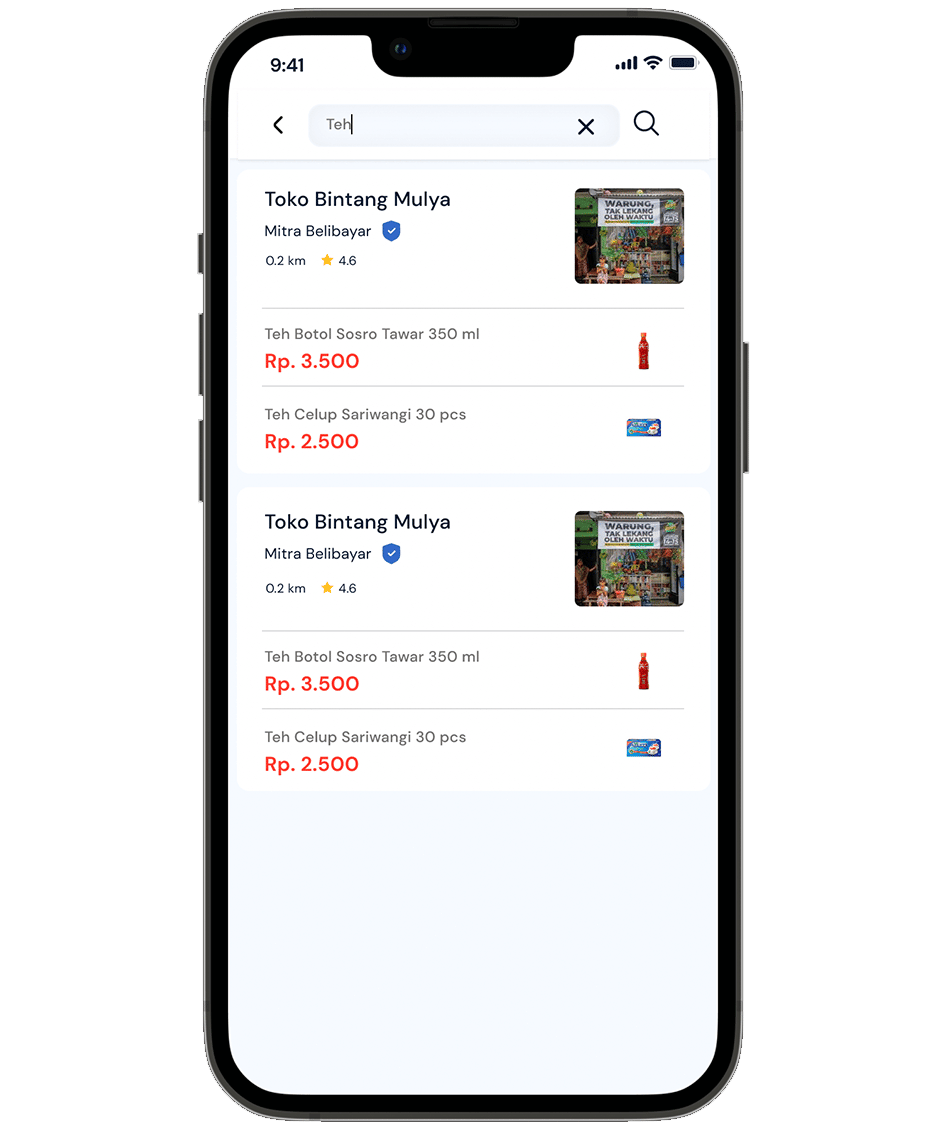This screenshot has height=1130, width=942.
Task: Clear the search text with X
Action: (x=586, y=126)
